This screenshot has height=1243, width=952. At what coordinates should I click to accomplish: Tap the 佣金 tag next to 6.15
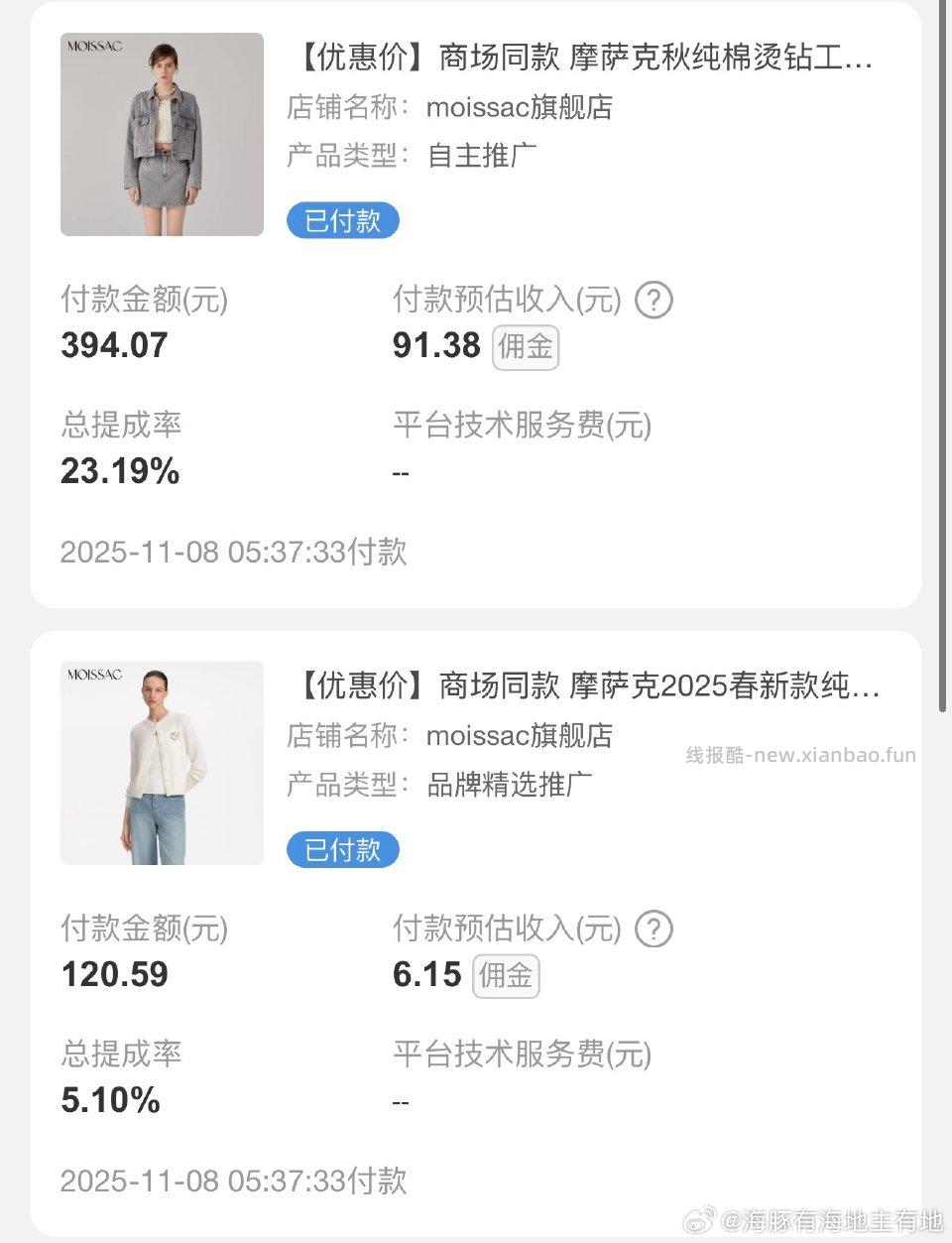click(x=506, y=976)
